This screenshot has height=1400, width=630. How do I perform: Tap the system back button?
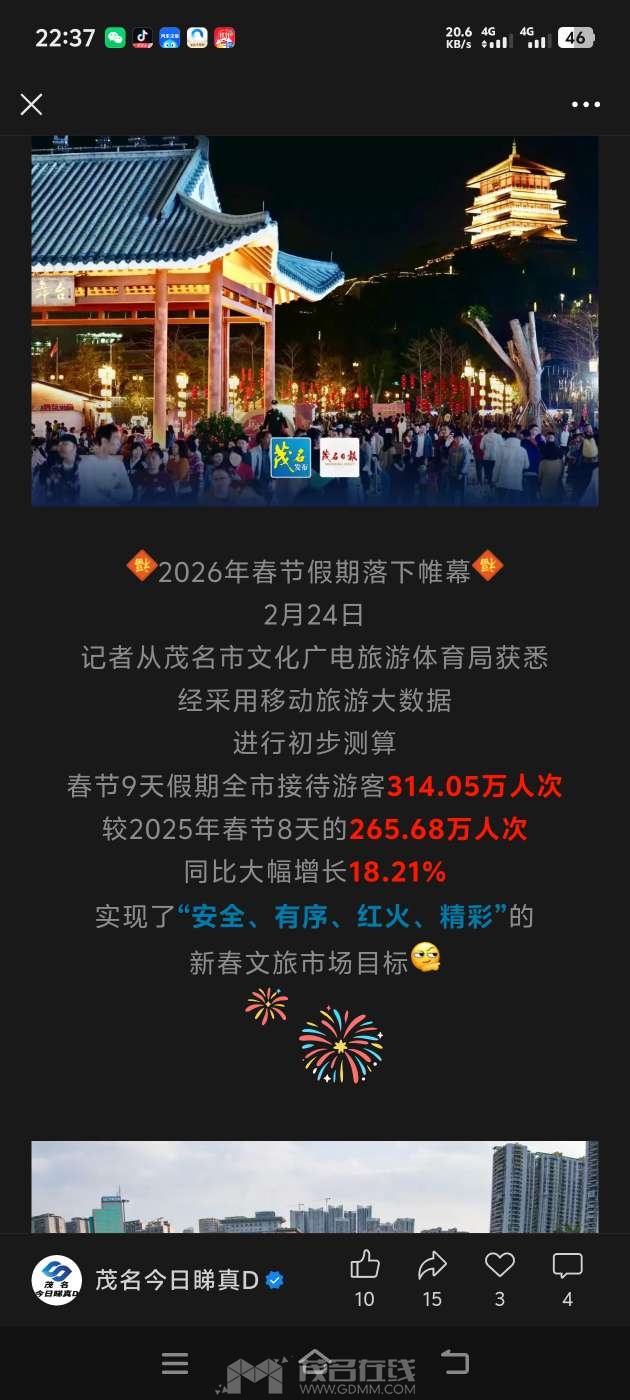[455, 1362]
